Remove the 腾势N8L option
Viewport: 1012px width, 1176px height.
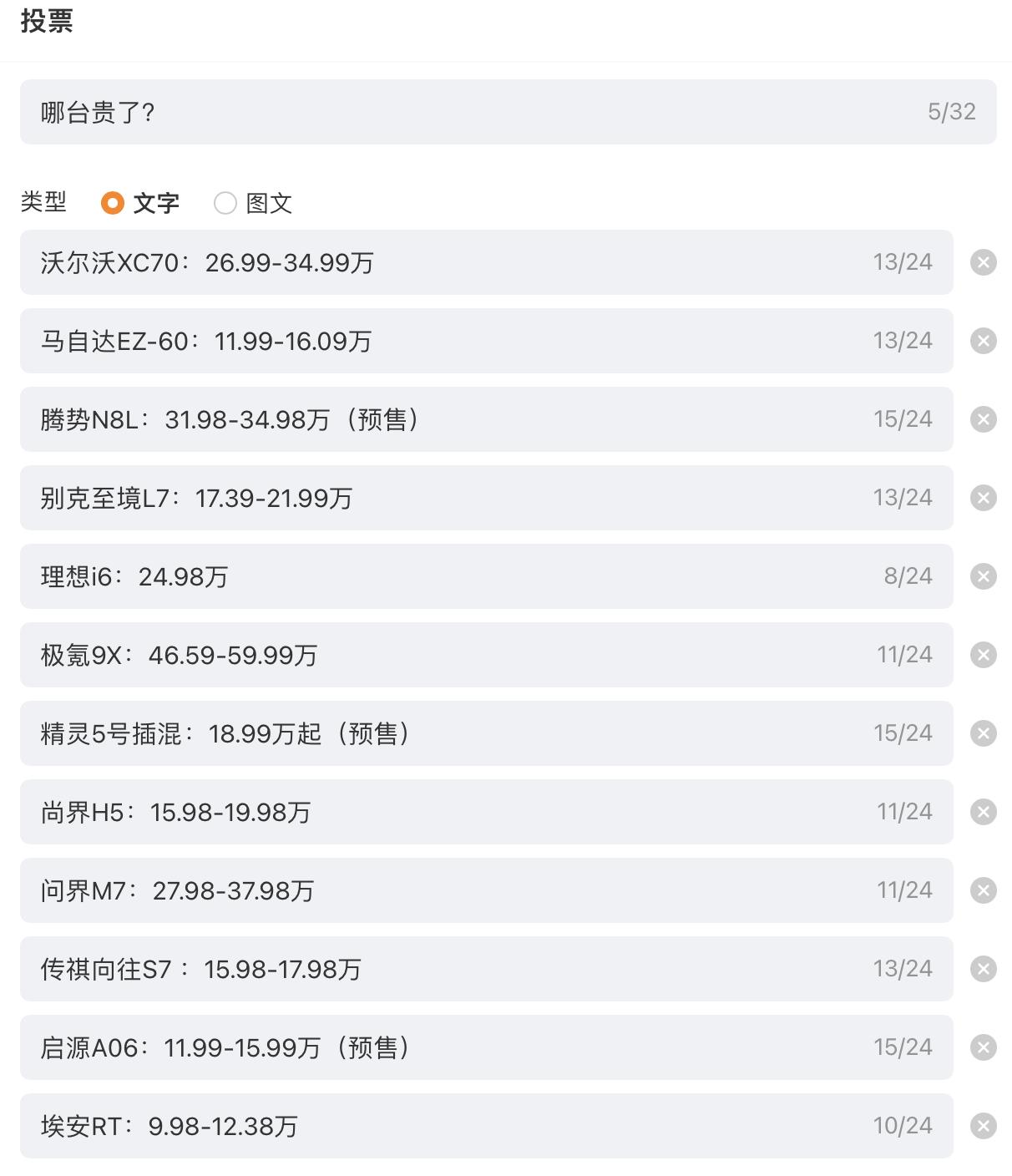pyautogui.click(x=984, y=419)
